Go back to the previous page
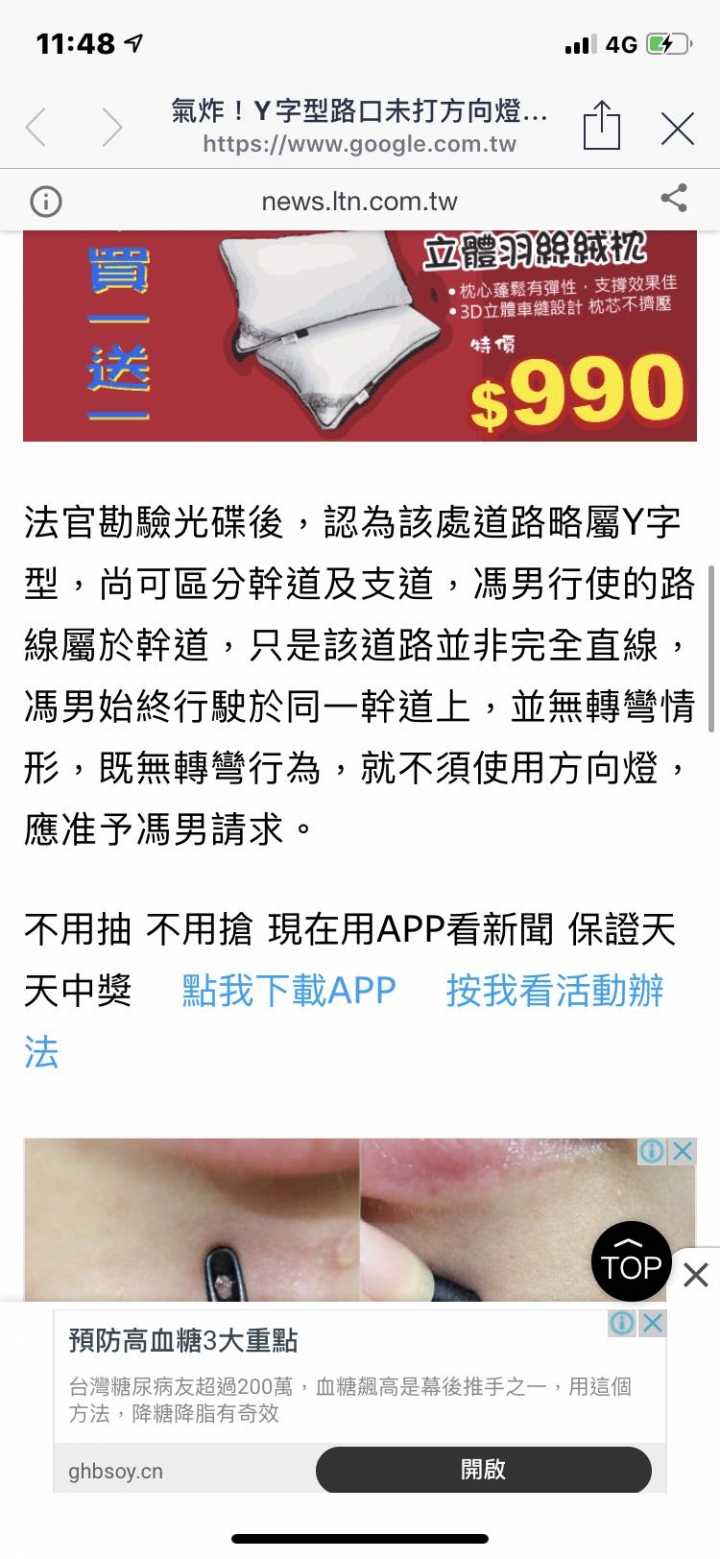The height and width of the screenshot is (1559, 720). click(x=36, y=129)
